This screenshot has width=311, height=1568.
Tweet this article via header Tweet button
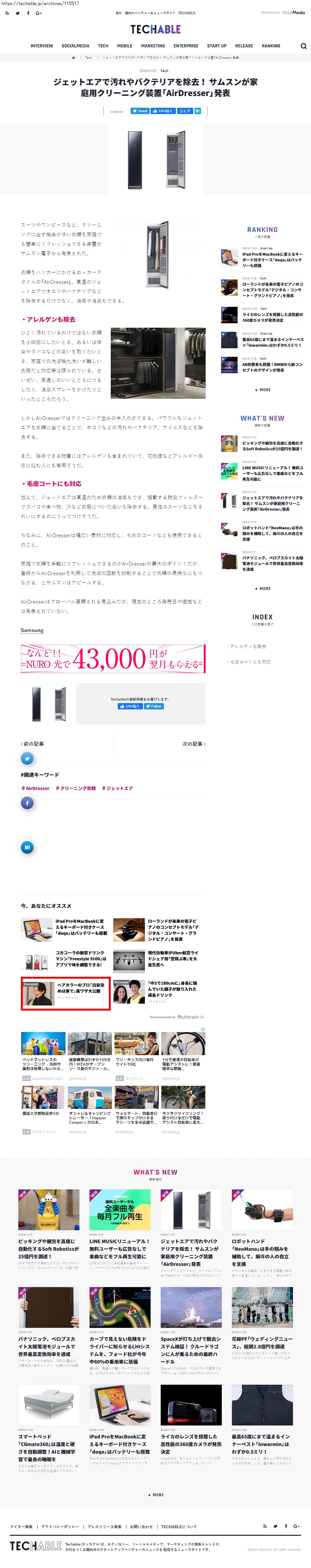click(140, 112)
